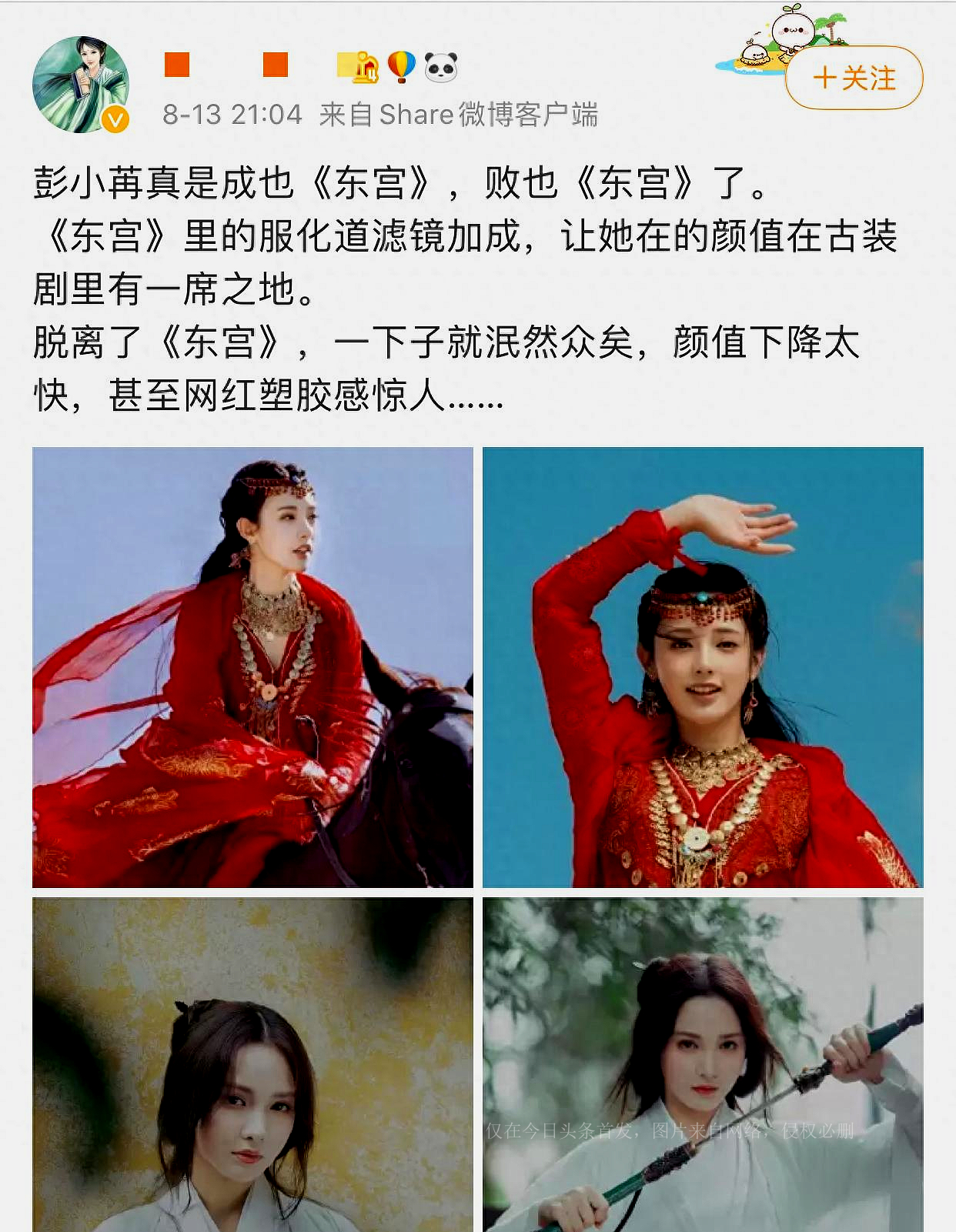Follow this poster with the 关注 button
This screenshot has height=1232, width=956.
click(854, 78)
